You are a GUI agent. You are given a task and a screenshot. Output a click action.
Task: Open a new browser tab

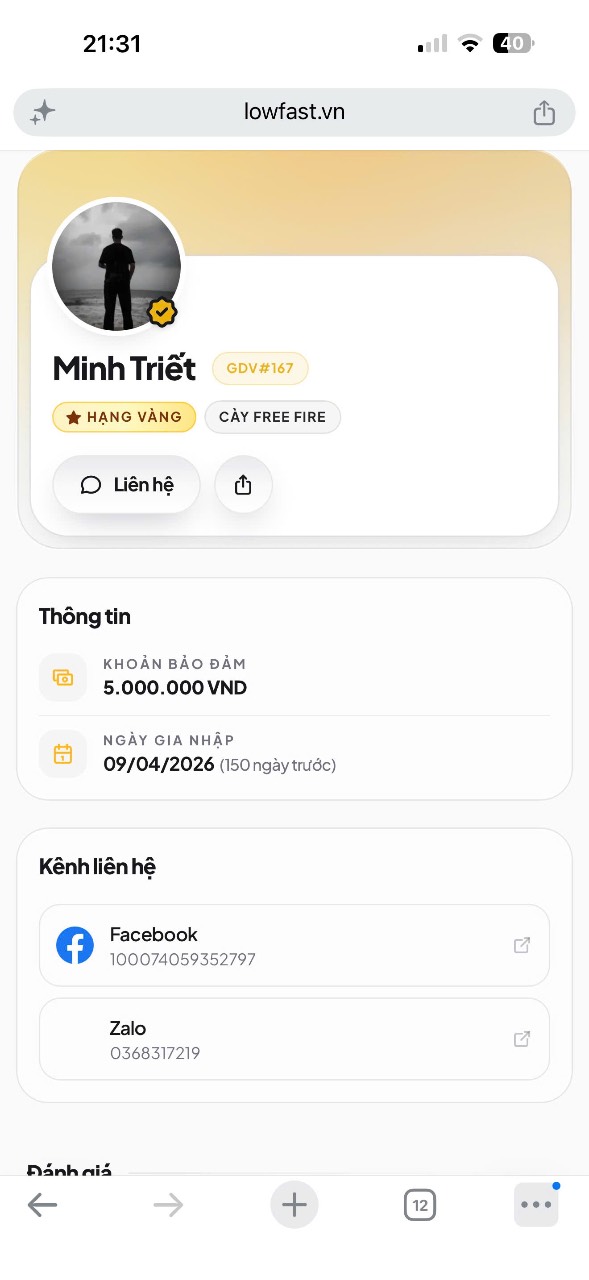(294, 1205)
